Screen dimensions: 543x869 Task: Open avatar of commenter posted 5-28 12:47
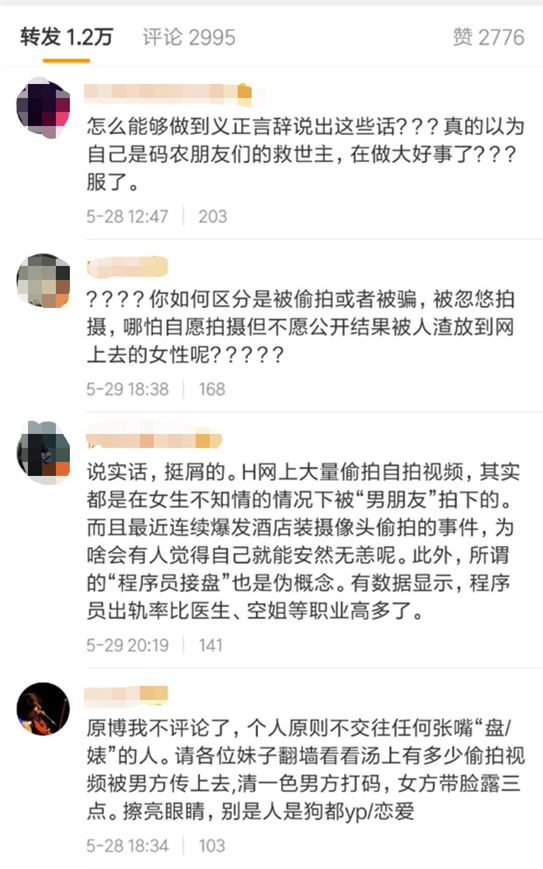[x=43, y=109]
